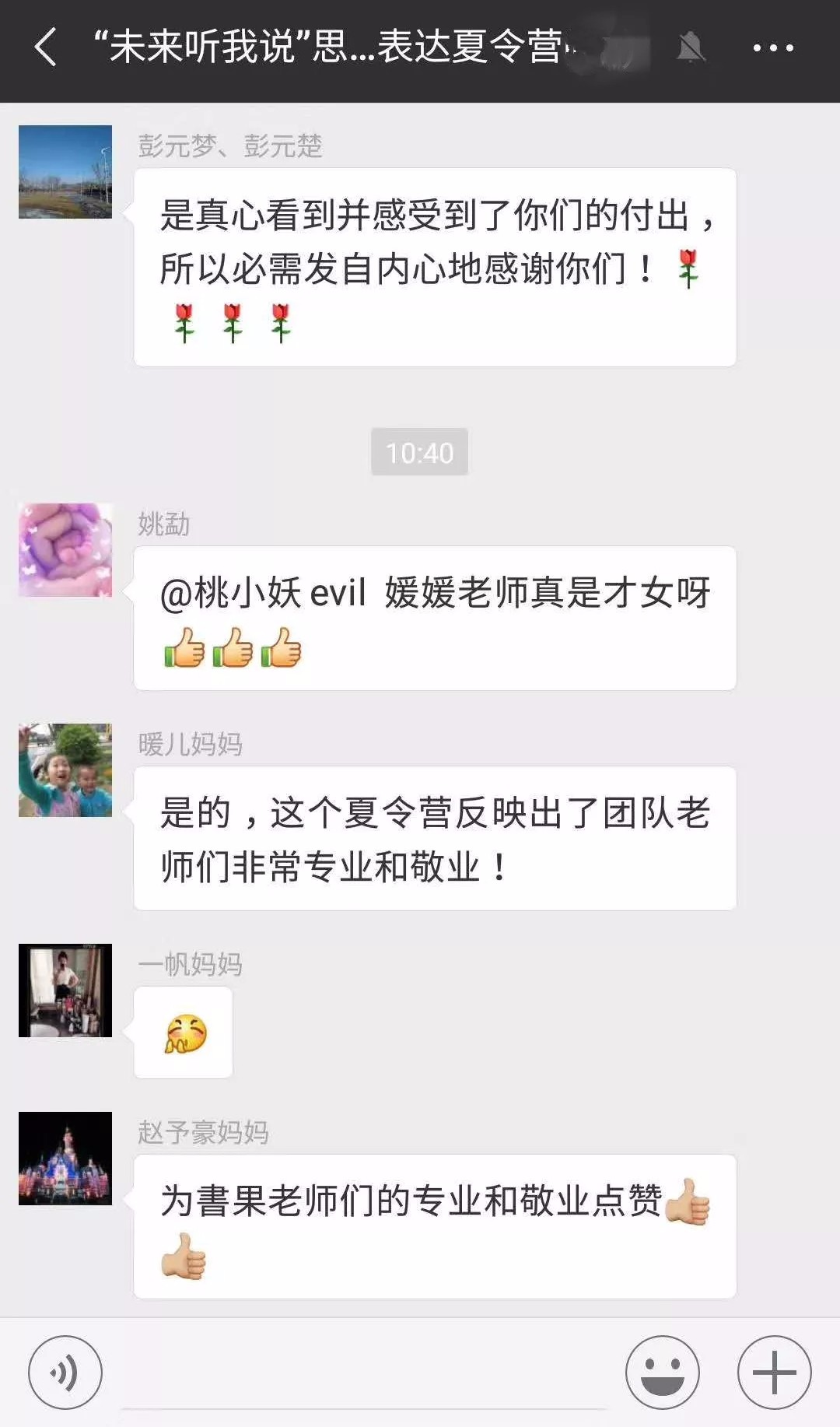Open avatar of 彭元梦、彭元楚
Viewport: 840px width, 1427px height.
pyautogui.click(x=65, y=172)
